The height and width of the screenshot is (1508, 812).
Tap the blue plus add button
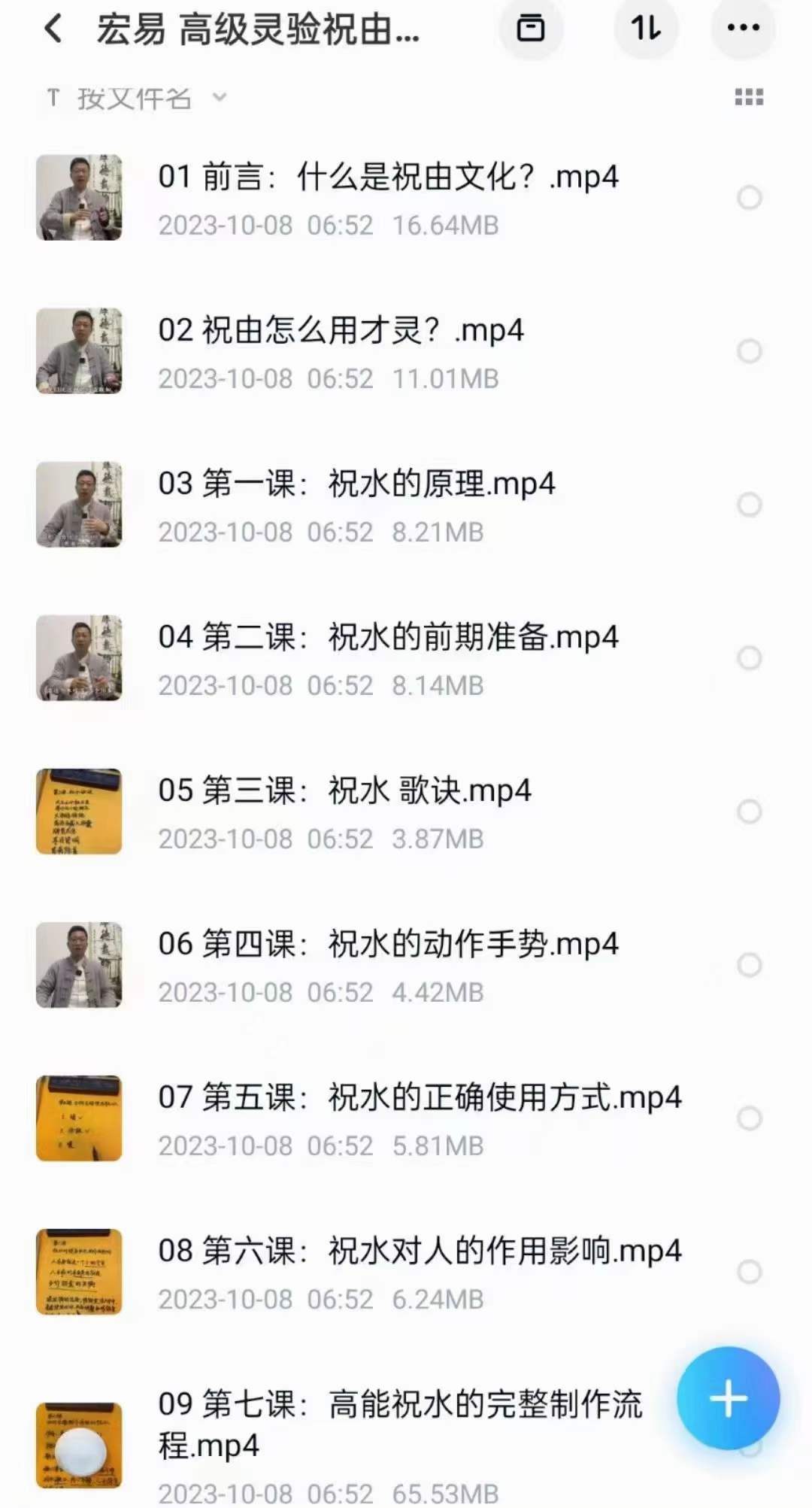pyautogui.click(x=728, y=1399)
